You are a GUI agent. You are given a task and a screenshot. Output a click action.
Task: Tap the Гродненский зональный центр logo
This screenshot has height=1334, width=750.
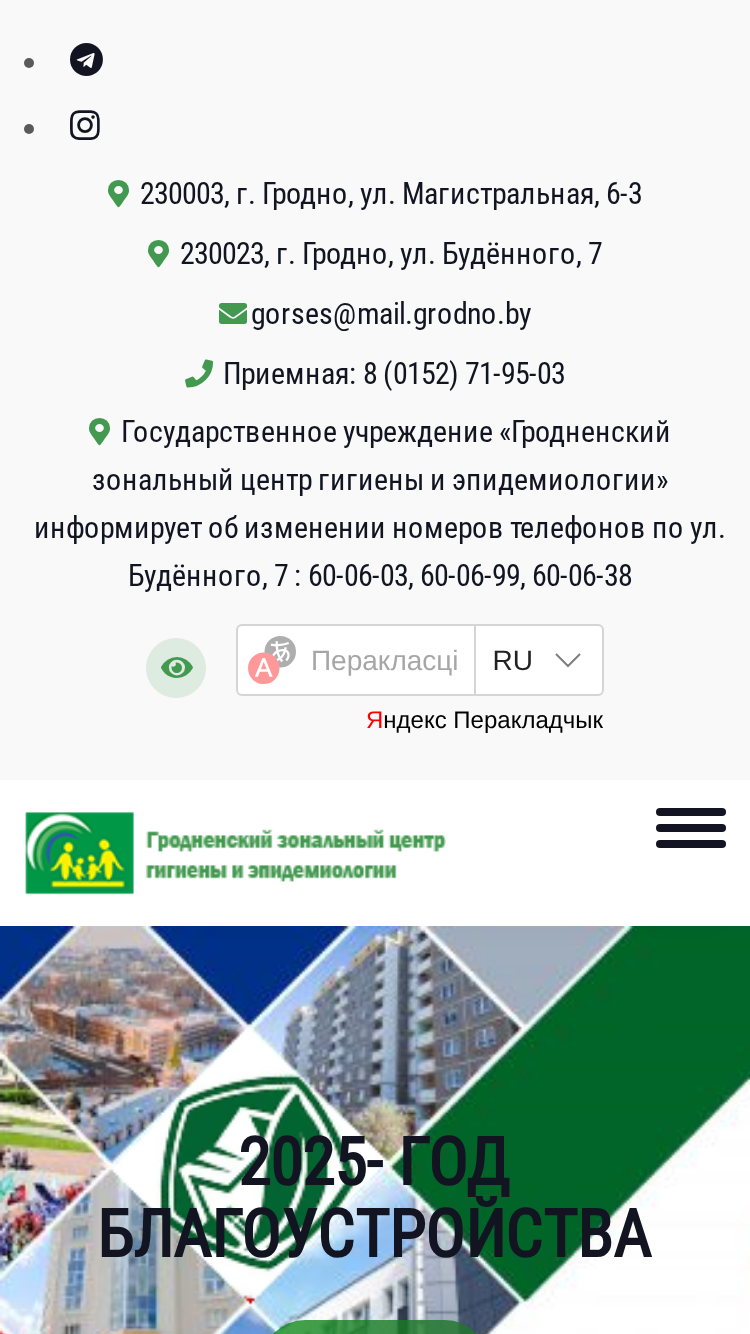[x=236, y=853]
